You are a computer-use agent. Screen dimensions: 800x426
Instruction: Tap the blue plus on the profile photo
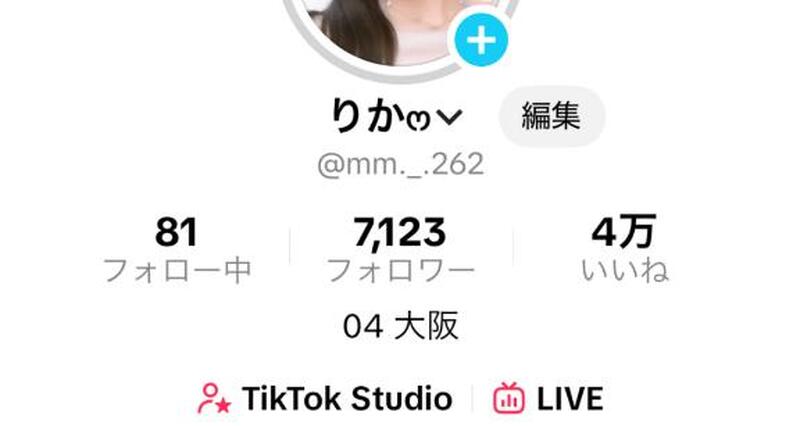482,41
